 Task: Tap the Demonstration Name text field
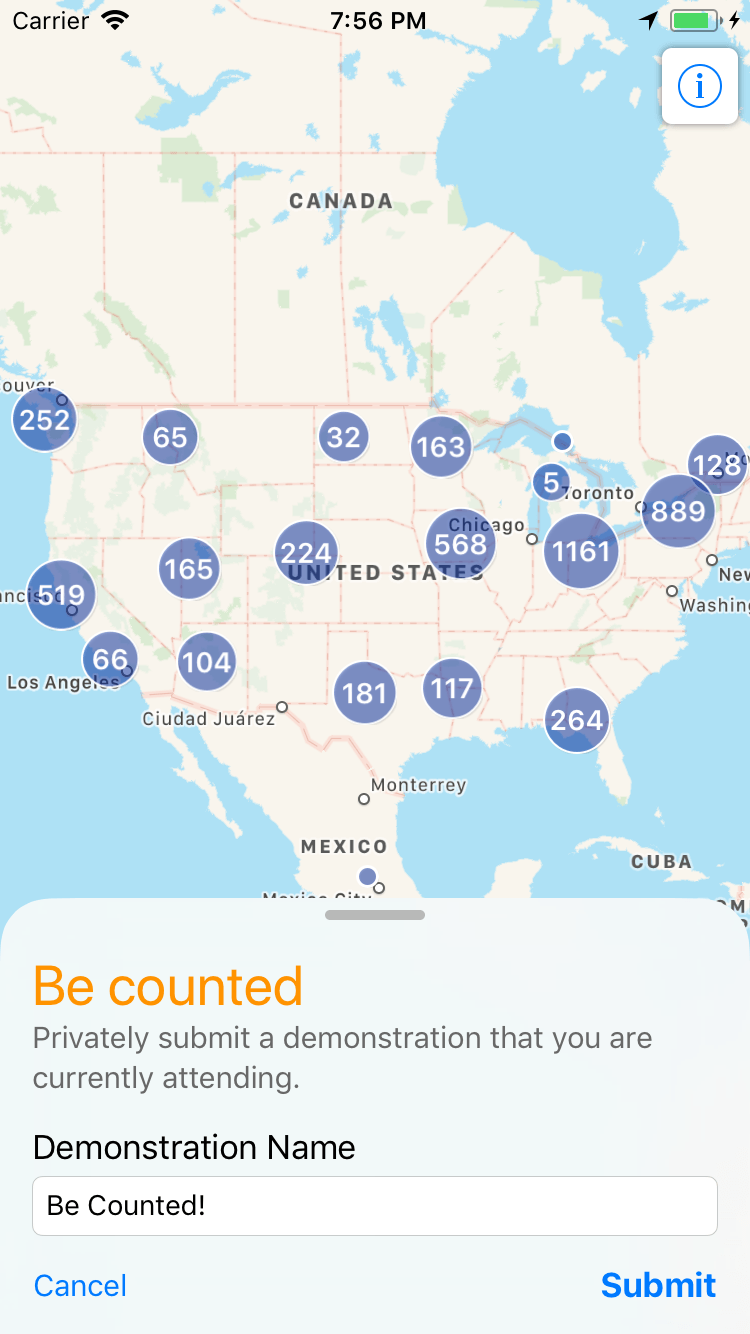(x=375, y=1205)
